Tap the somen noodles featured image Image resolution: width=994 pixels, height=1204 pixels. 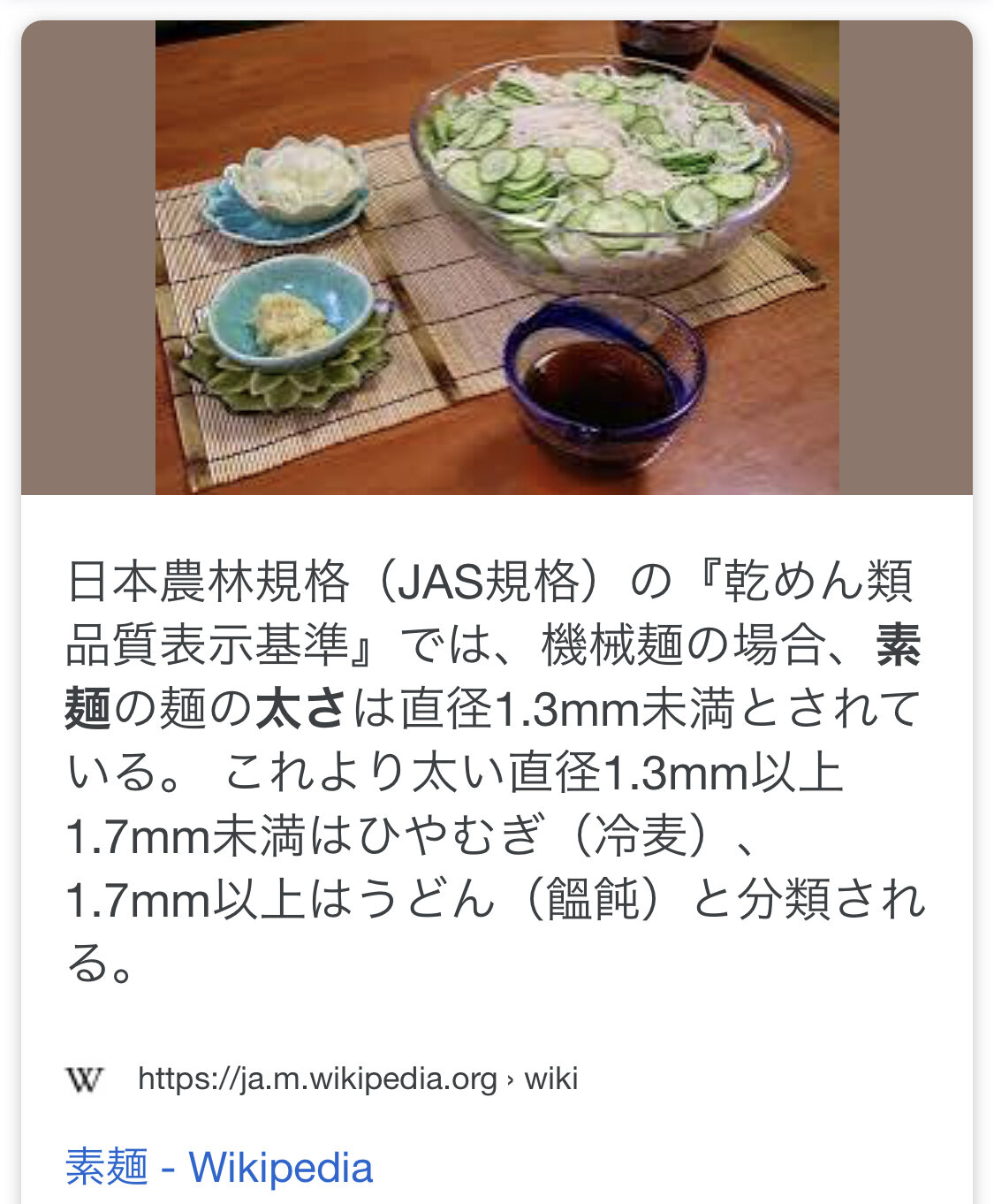point(497,257)
